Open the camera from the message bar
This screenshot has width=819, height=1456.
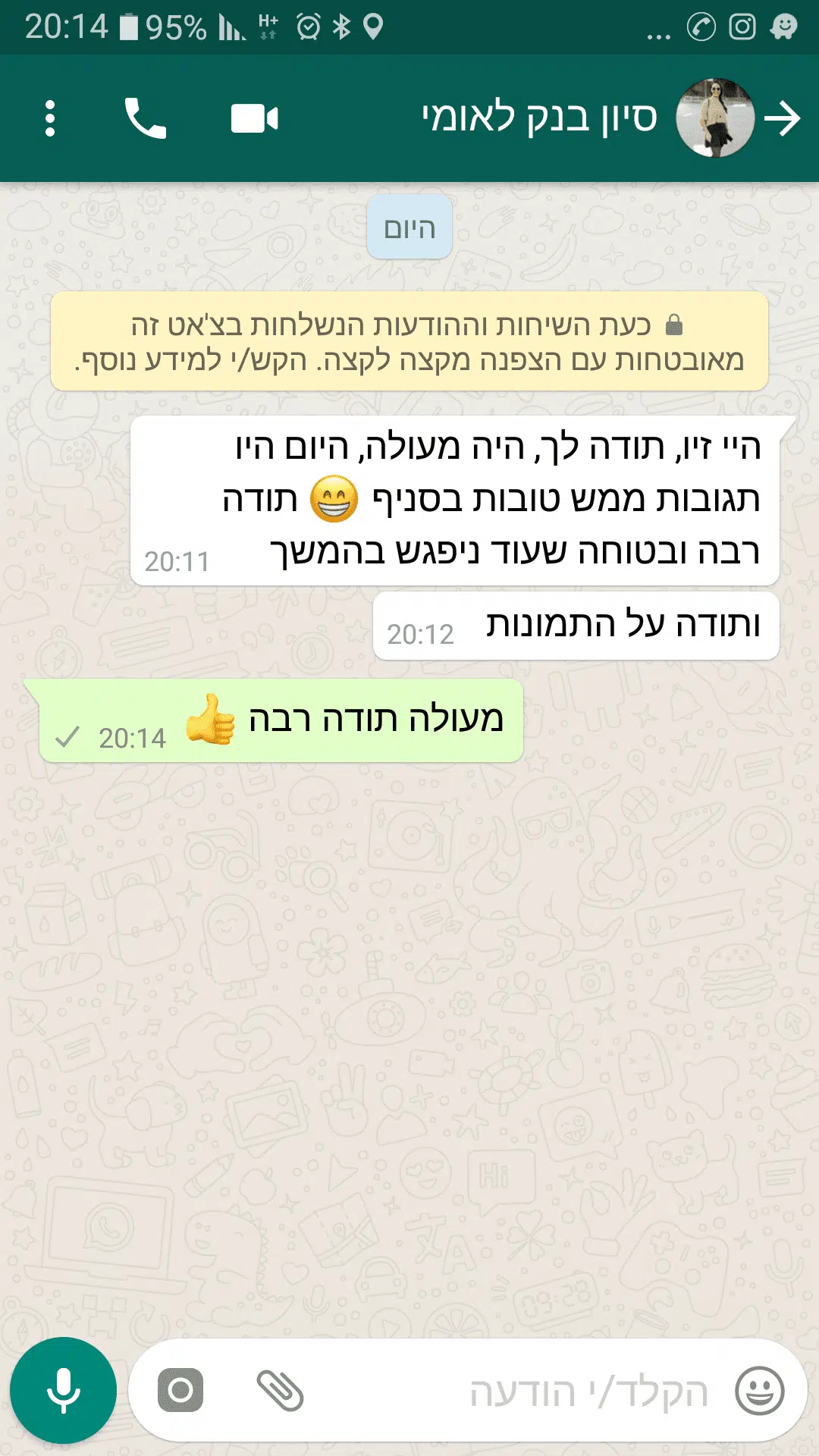point(180,1390)
